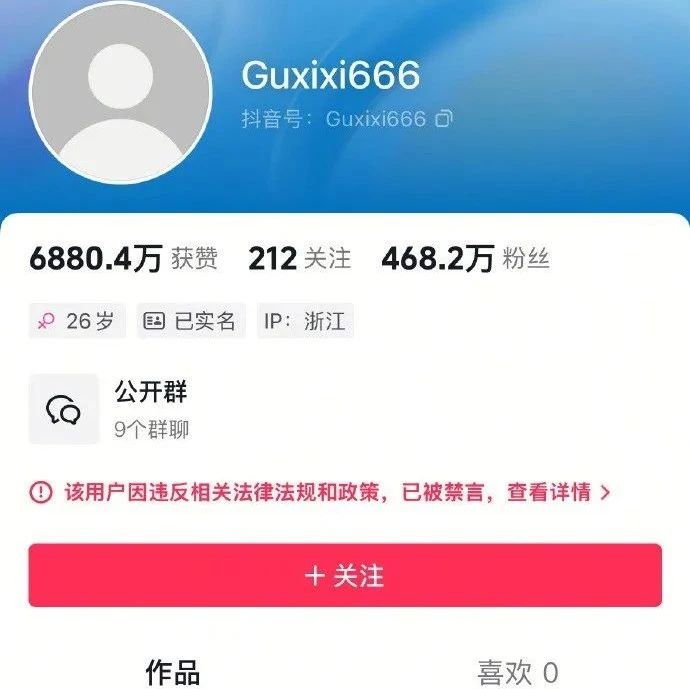View the 6880.4万 获赞 likes count
Image resolution: width=690 pixels, height=689 pixels.
click(x=123, y=259)
